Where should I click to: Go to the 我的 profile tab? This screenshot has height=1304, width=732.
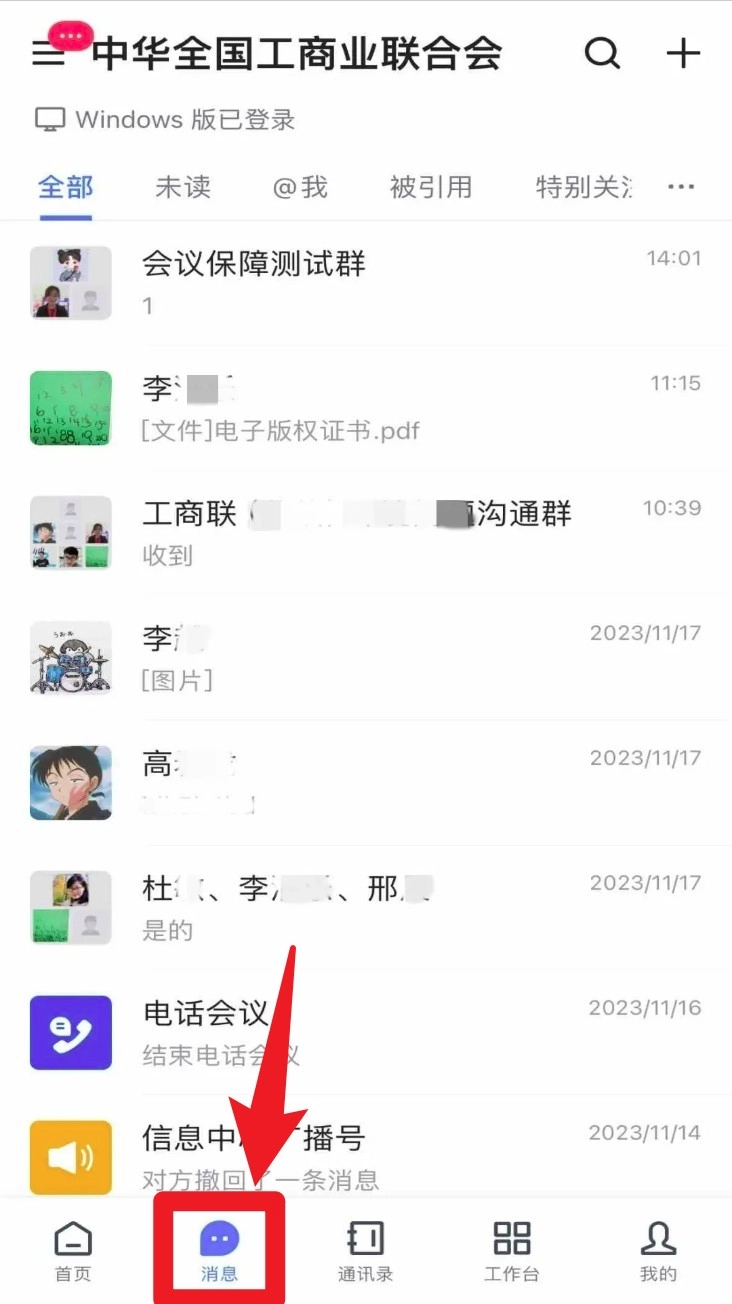(x=658, y=1250)
